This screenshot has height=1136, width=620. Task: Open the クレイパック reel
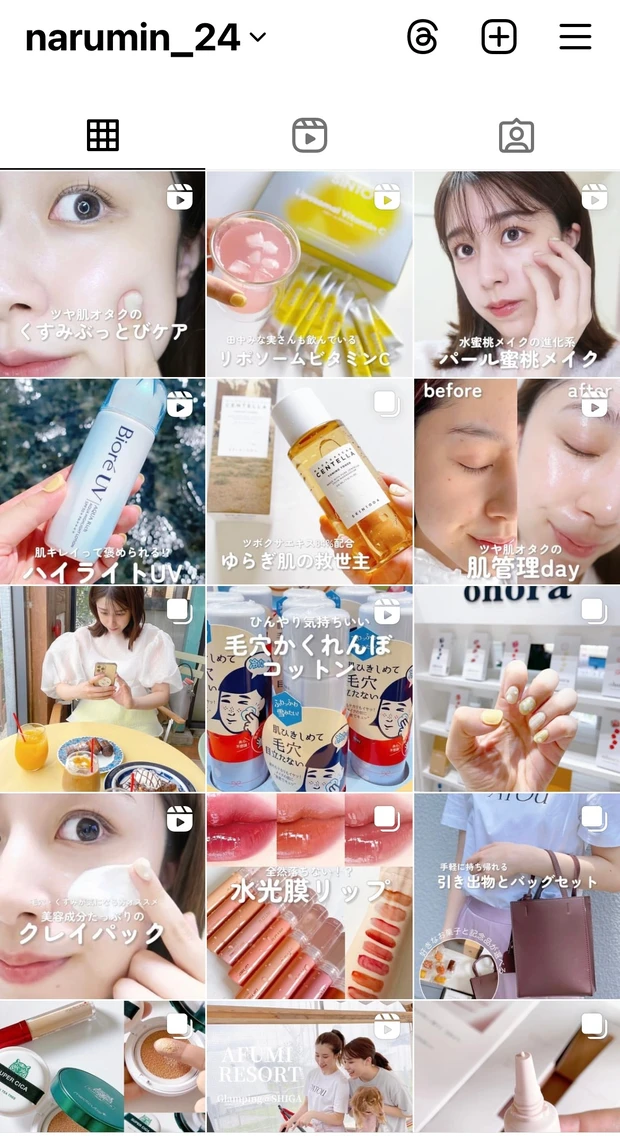(102, 897)
